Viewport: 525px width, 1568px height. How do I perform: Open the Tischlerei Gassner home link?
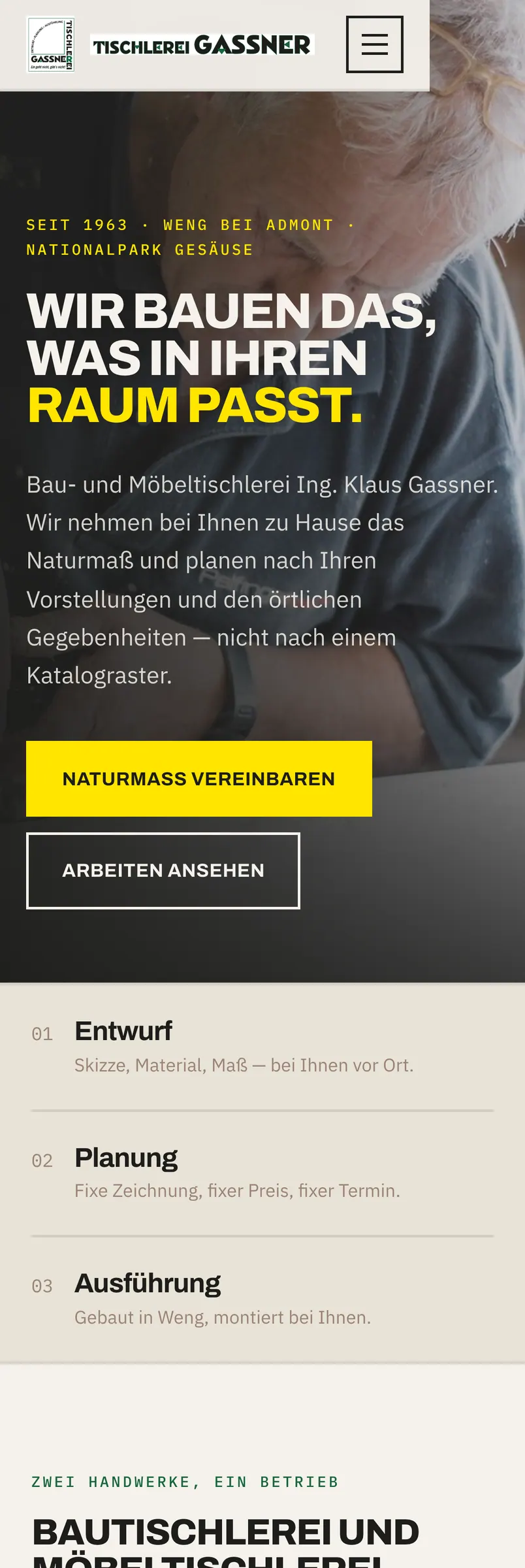coord(170,44)
